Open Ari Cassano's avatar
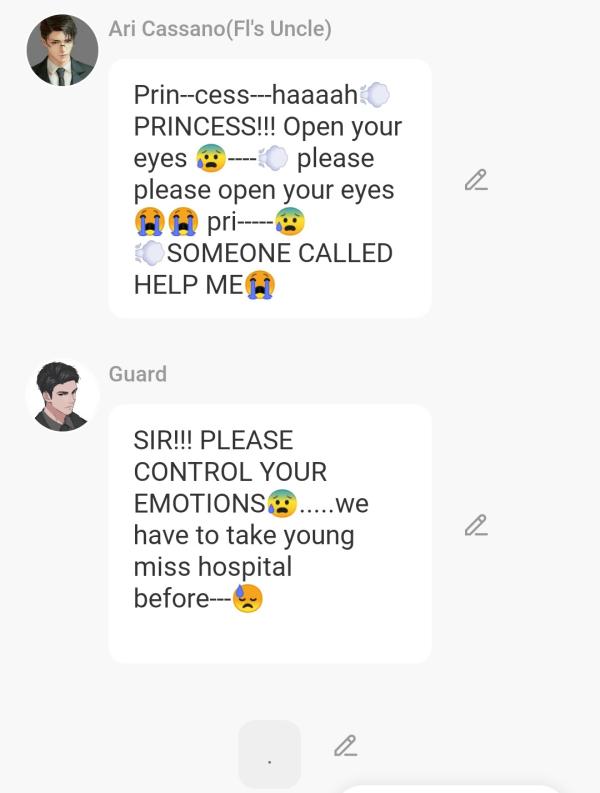 point(62,51)
